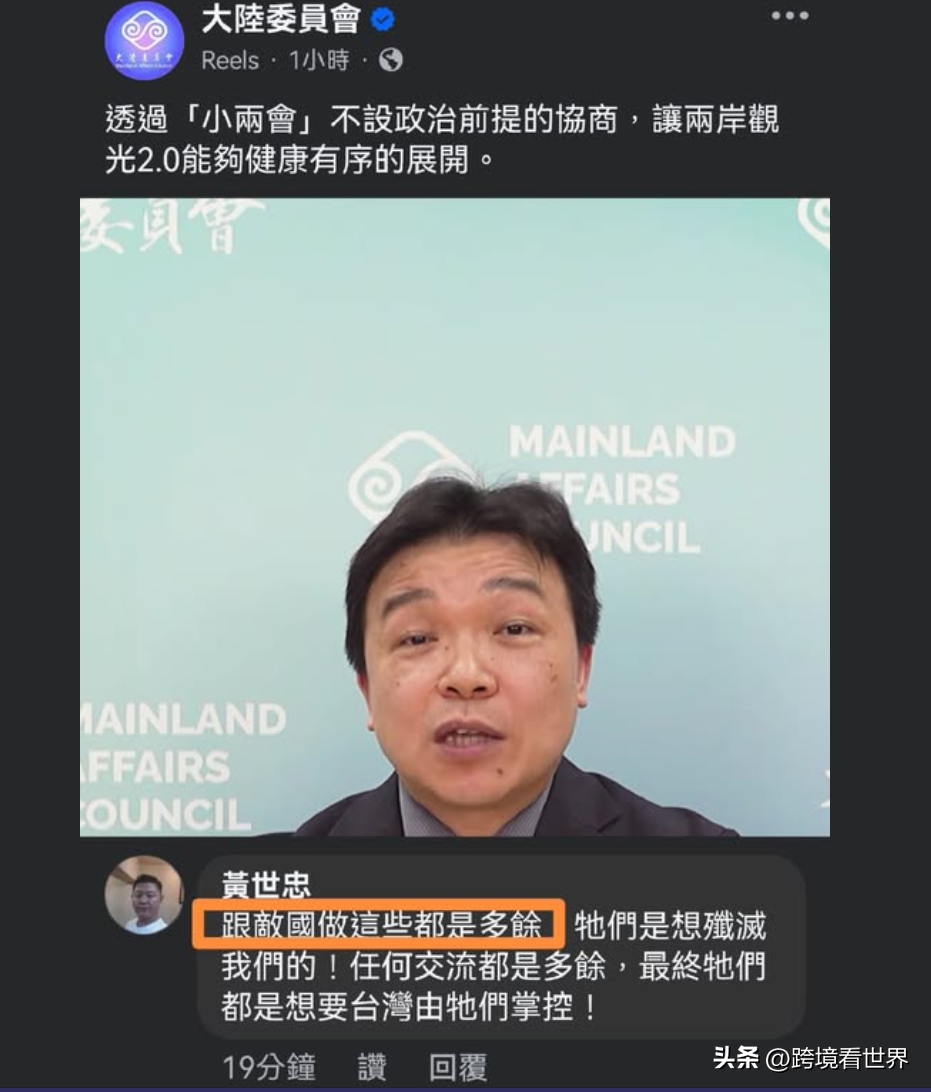This screenshot has height=1092, width=931.
Task: Play the Mainland Affairs Council reel video
Action: click(454, 516)
